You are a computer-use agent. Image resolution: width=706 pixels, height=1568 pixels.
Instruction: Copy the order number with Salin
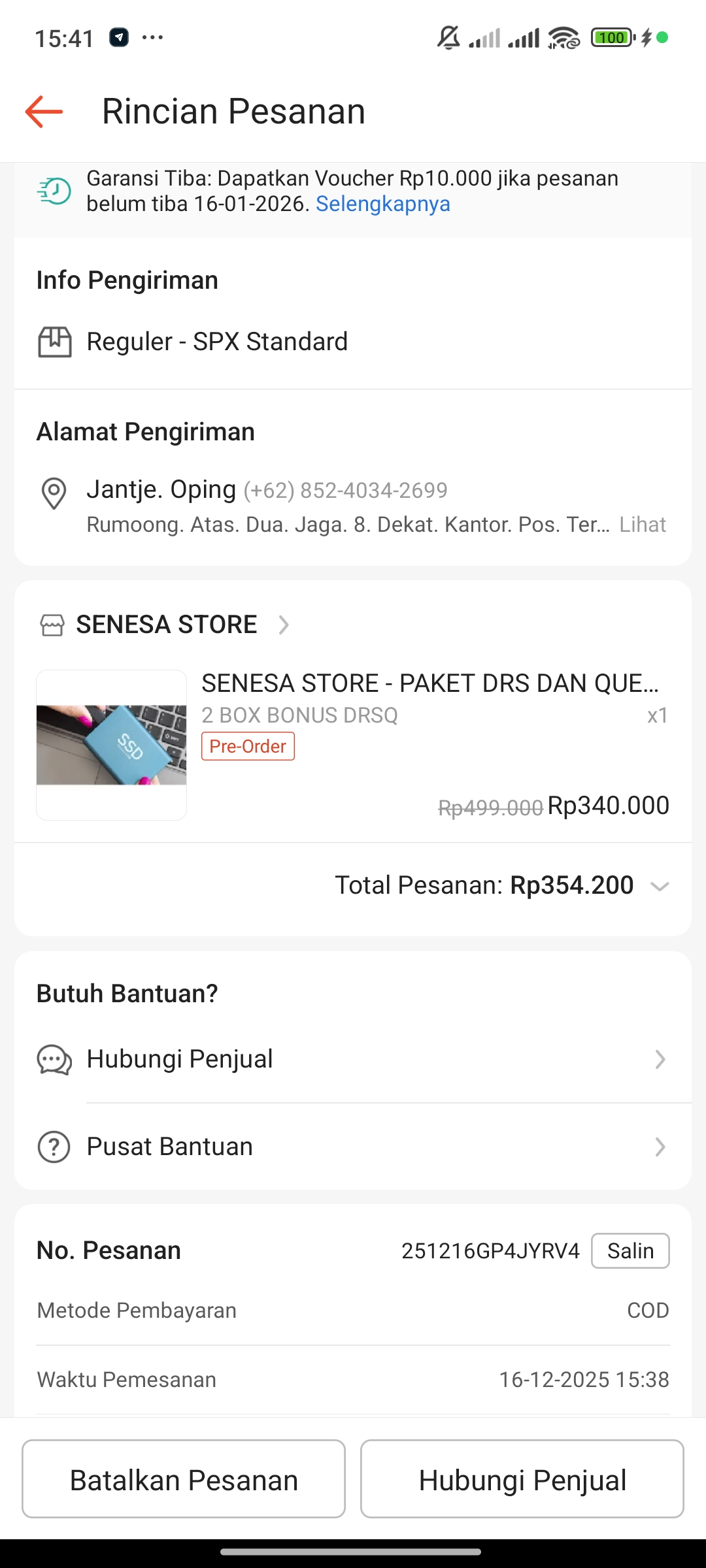[630, 1250]
